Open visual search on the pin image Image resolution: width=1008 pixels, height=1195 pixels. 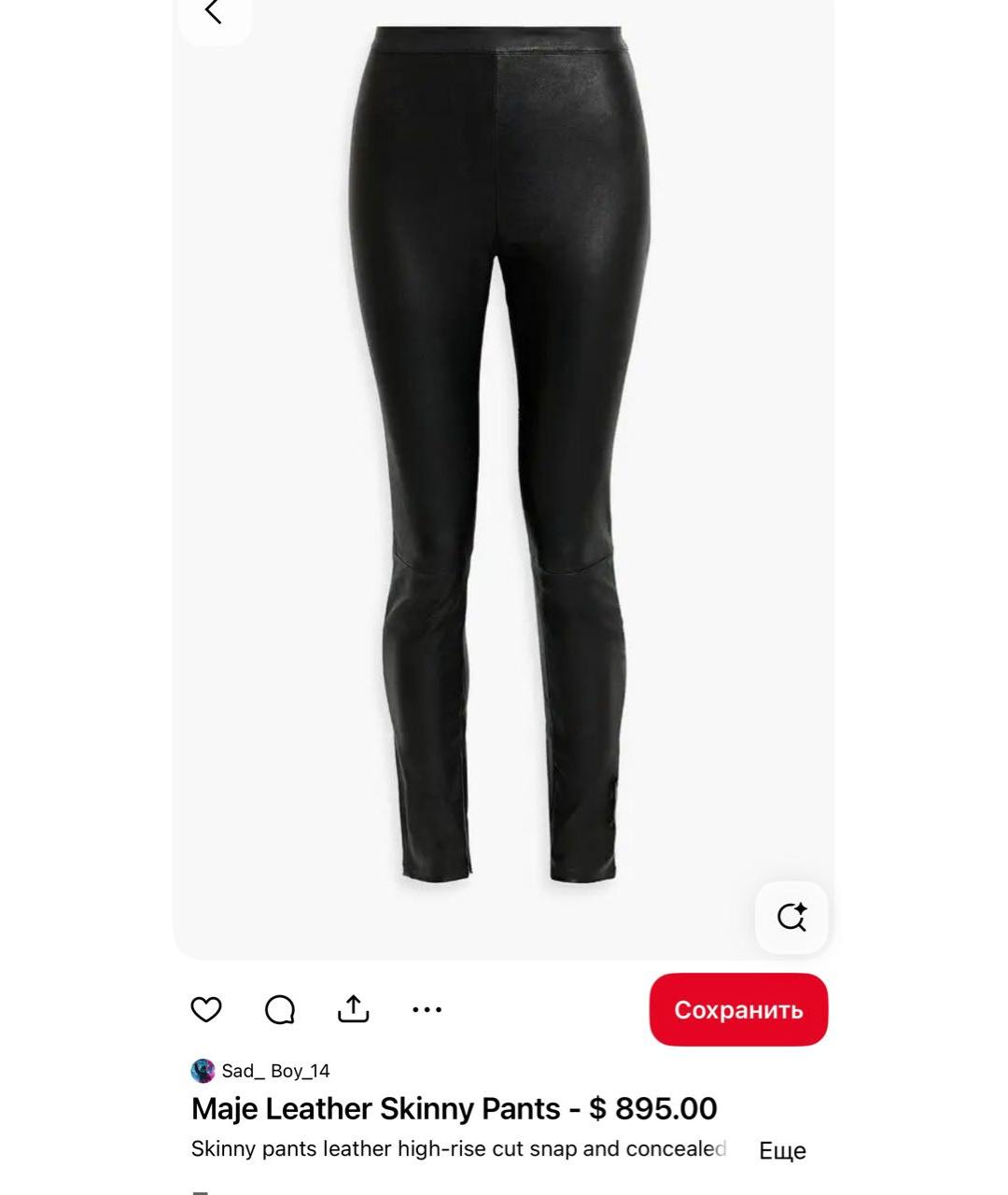tap(791, 917)
